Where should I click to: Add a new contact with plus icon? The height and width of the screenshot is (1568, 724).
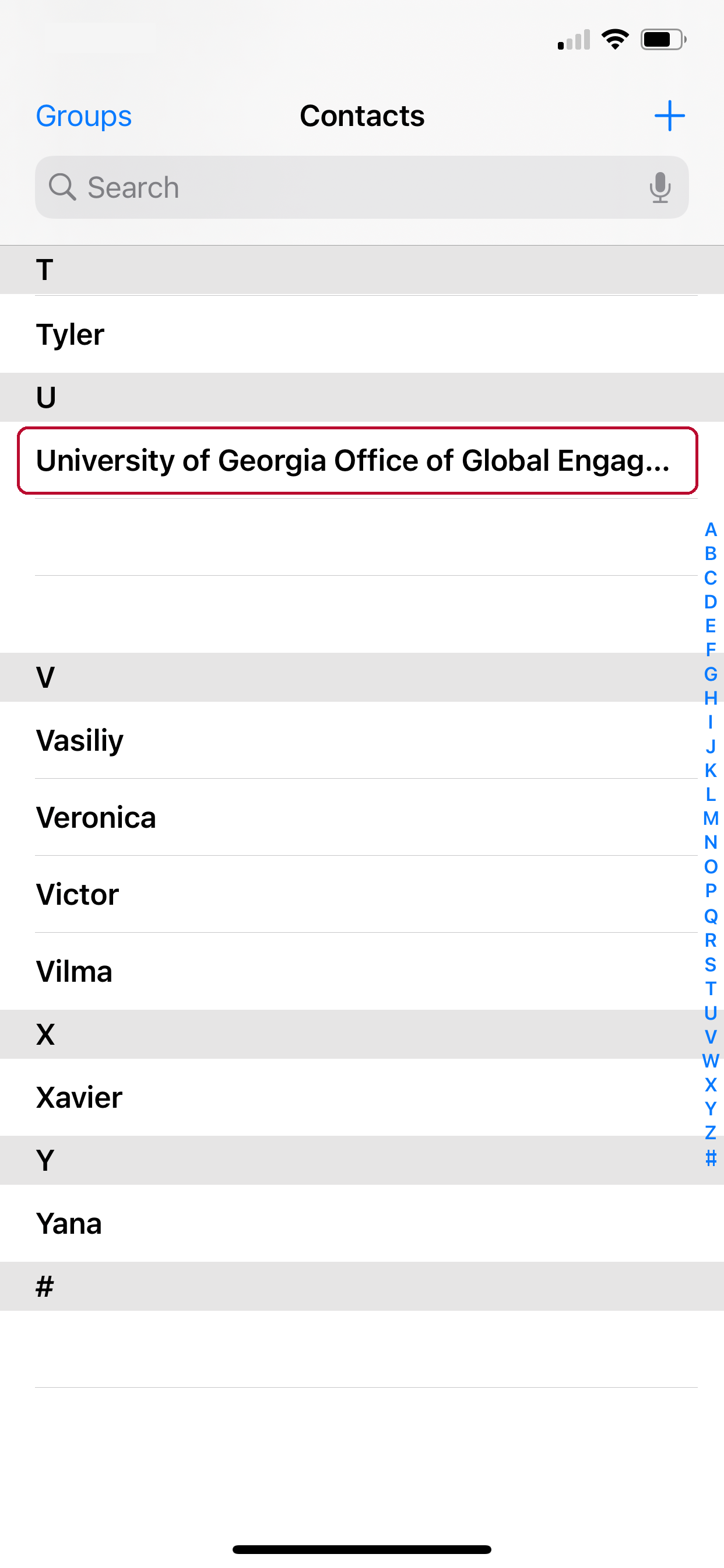click(669, 116)
